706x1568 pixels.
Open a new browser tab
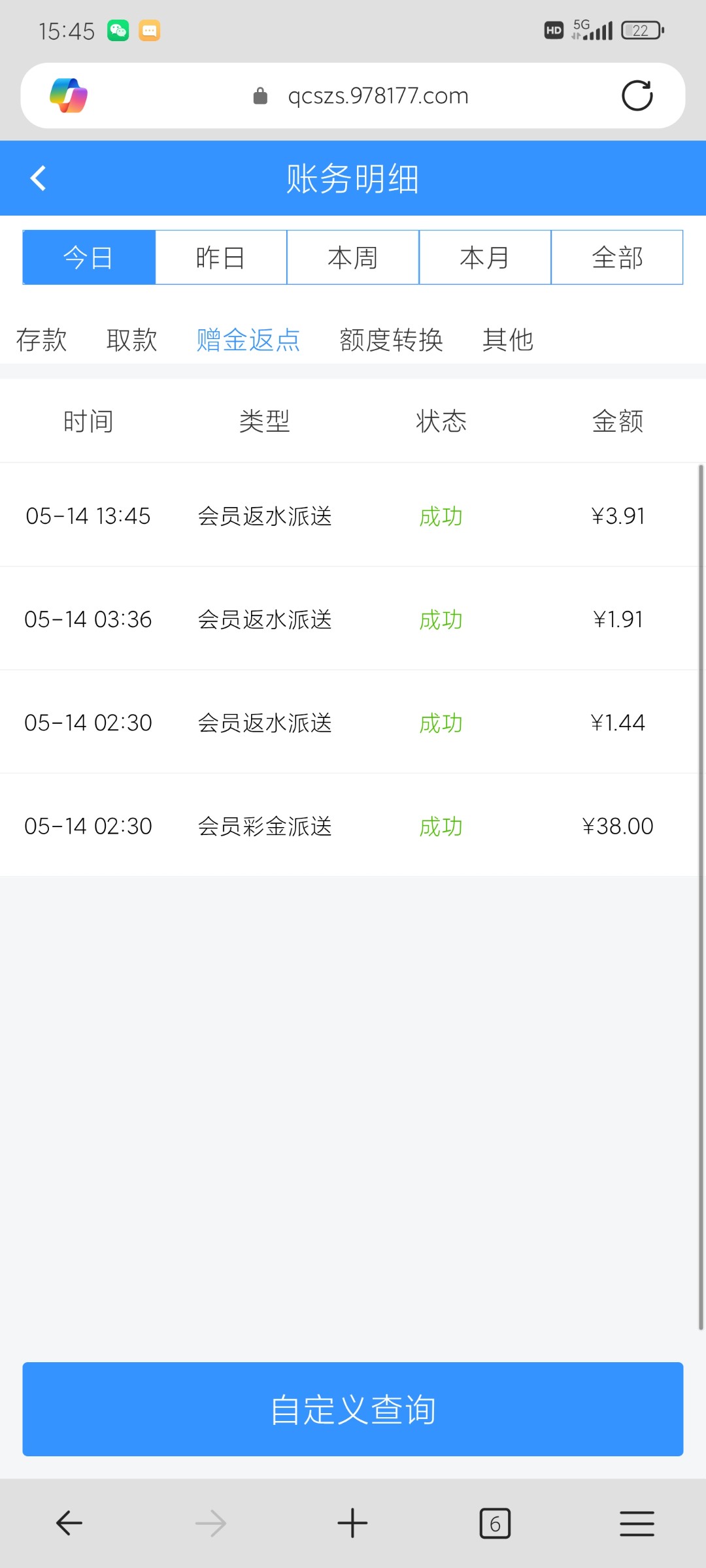coord(352,1524)
